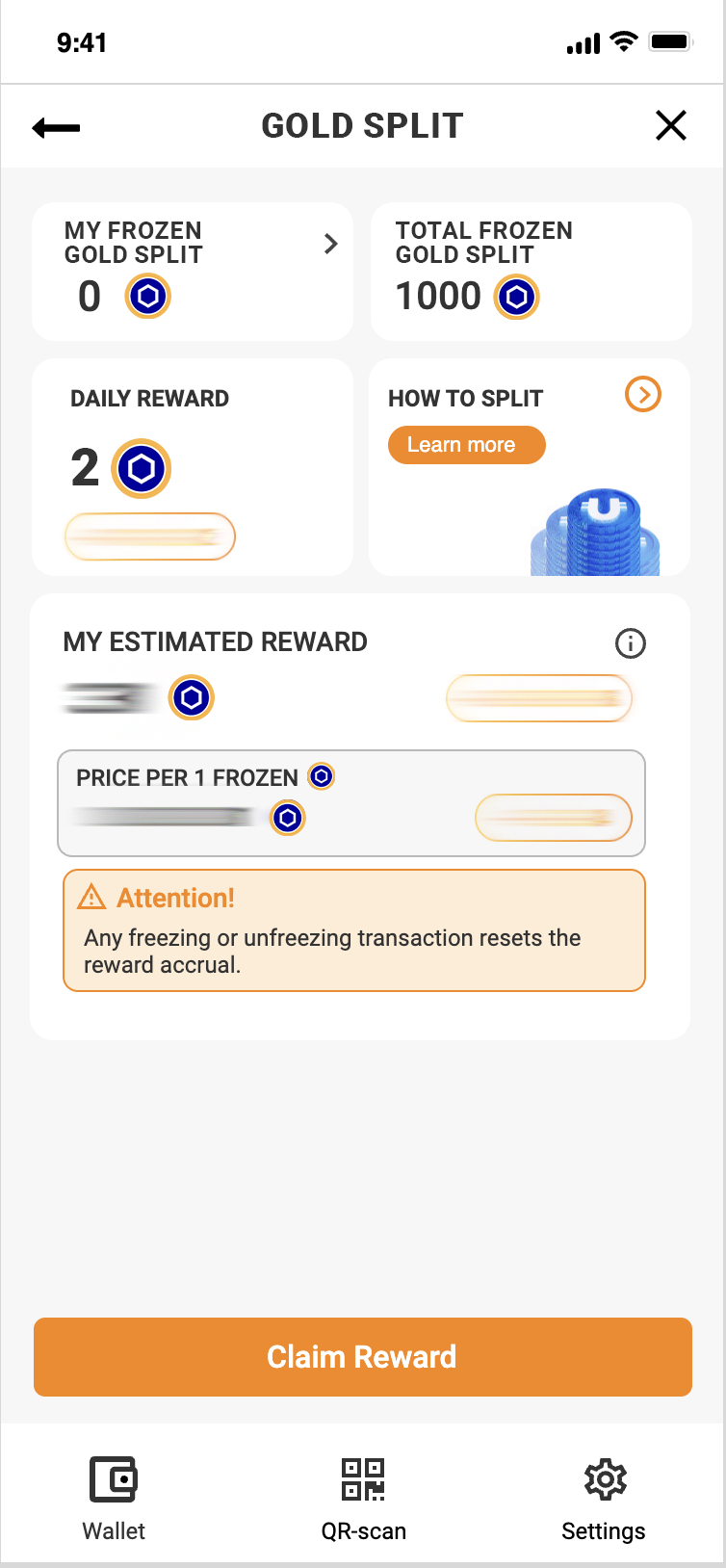Switch to the Wallet tab
Image resolution: width=726 pixels, height=1568 pixels.
pos(114,1493)
